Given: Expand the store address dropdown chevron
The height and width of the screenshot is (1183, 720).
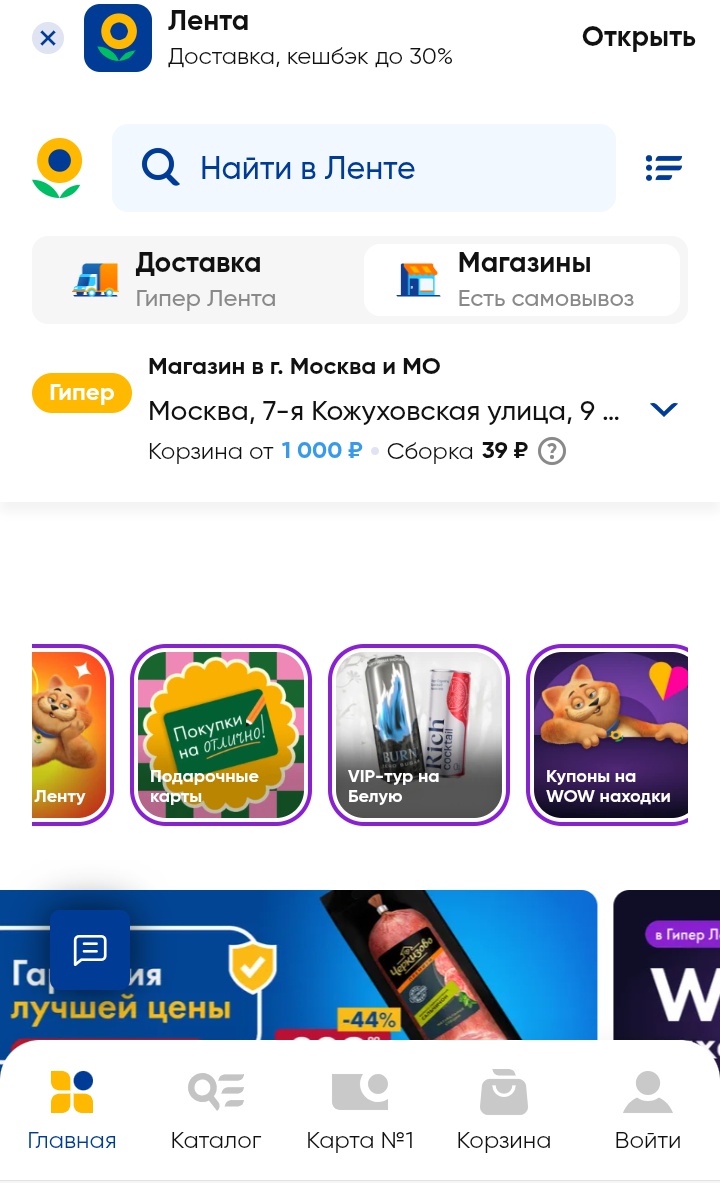Looking at the screenshot, I should pos(664,410).
